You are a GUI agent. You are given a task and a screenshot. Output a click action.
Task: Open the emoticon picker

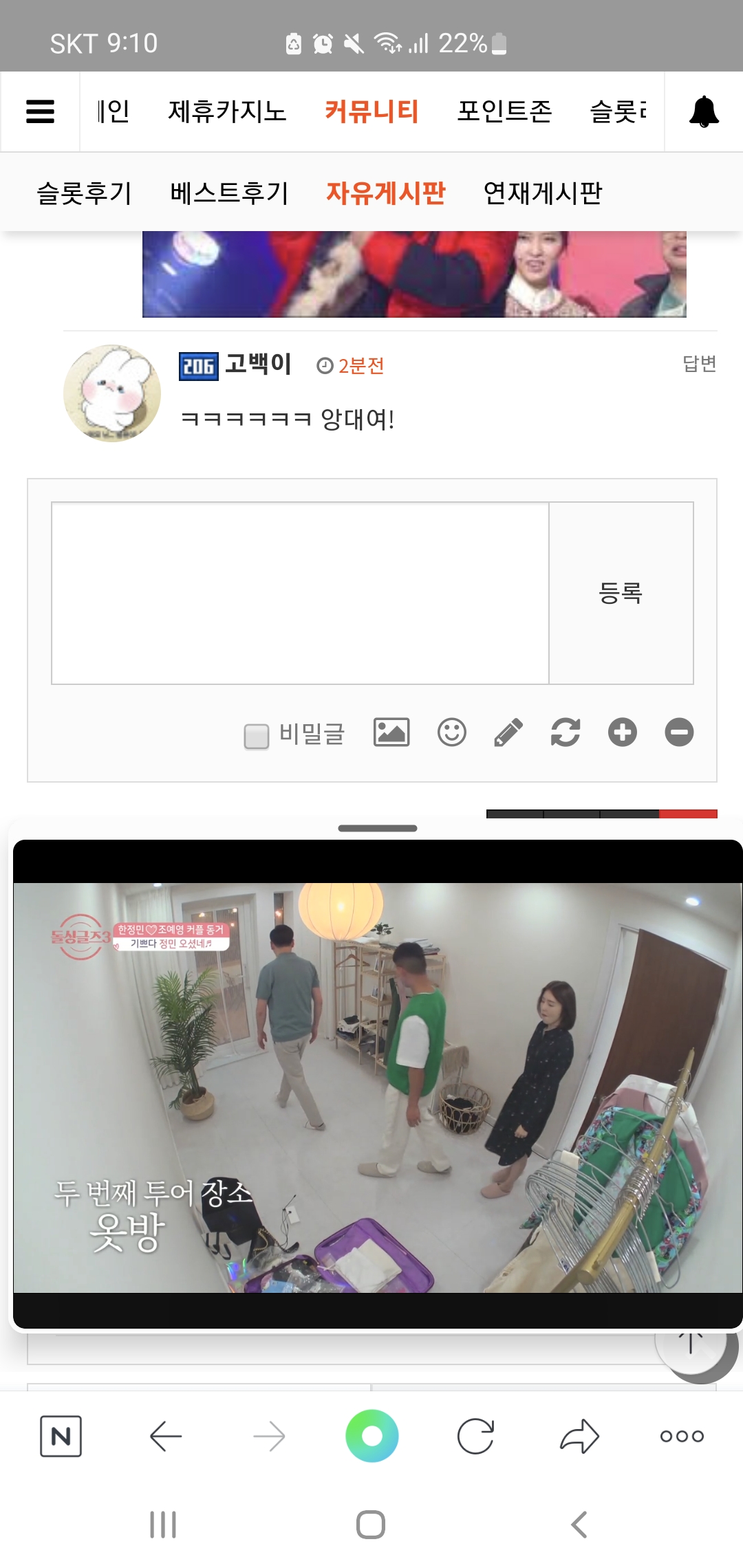click(452, 732)
